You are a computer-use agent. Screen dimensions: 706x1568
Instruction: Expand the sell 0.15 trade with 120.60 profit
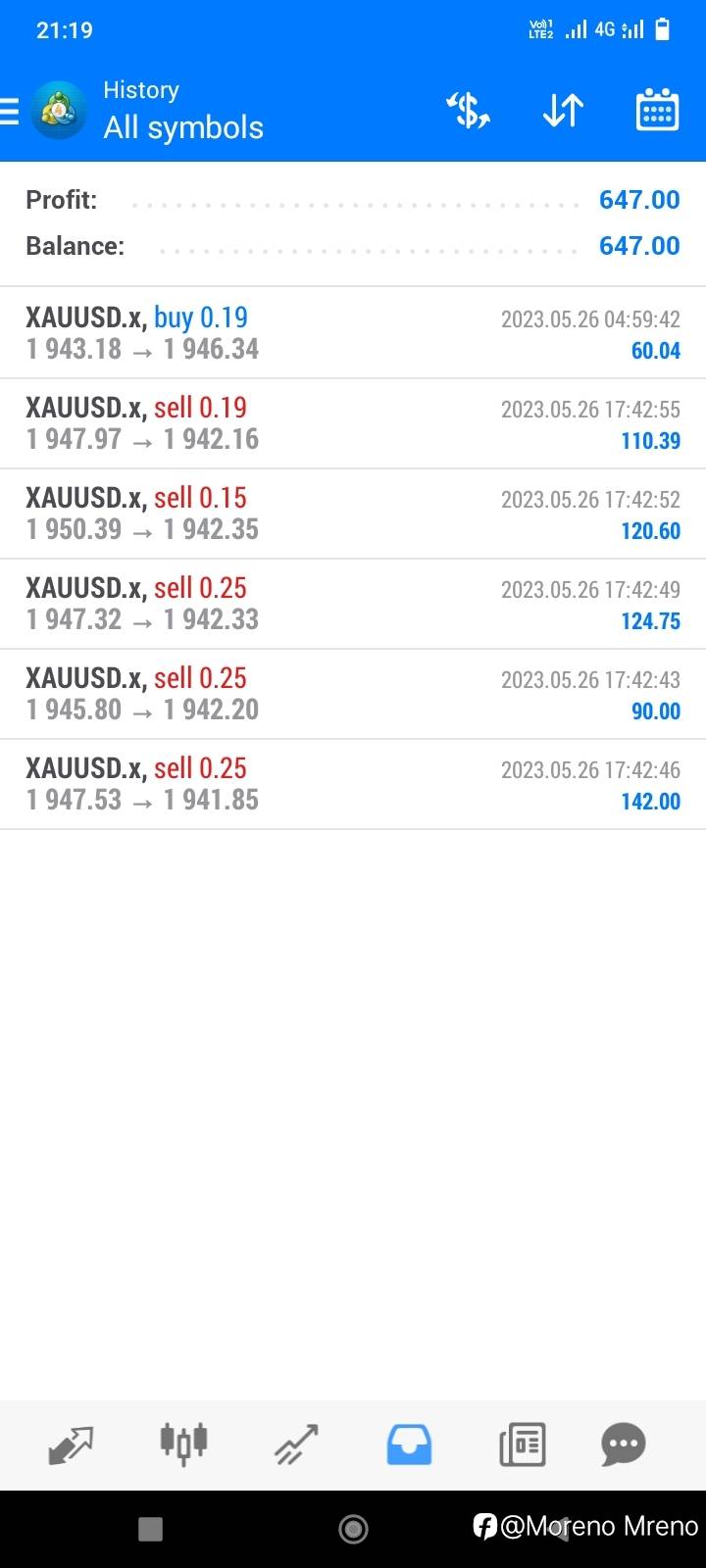(x=353, y=514)
